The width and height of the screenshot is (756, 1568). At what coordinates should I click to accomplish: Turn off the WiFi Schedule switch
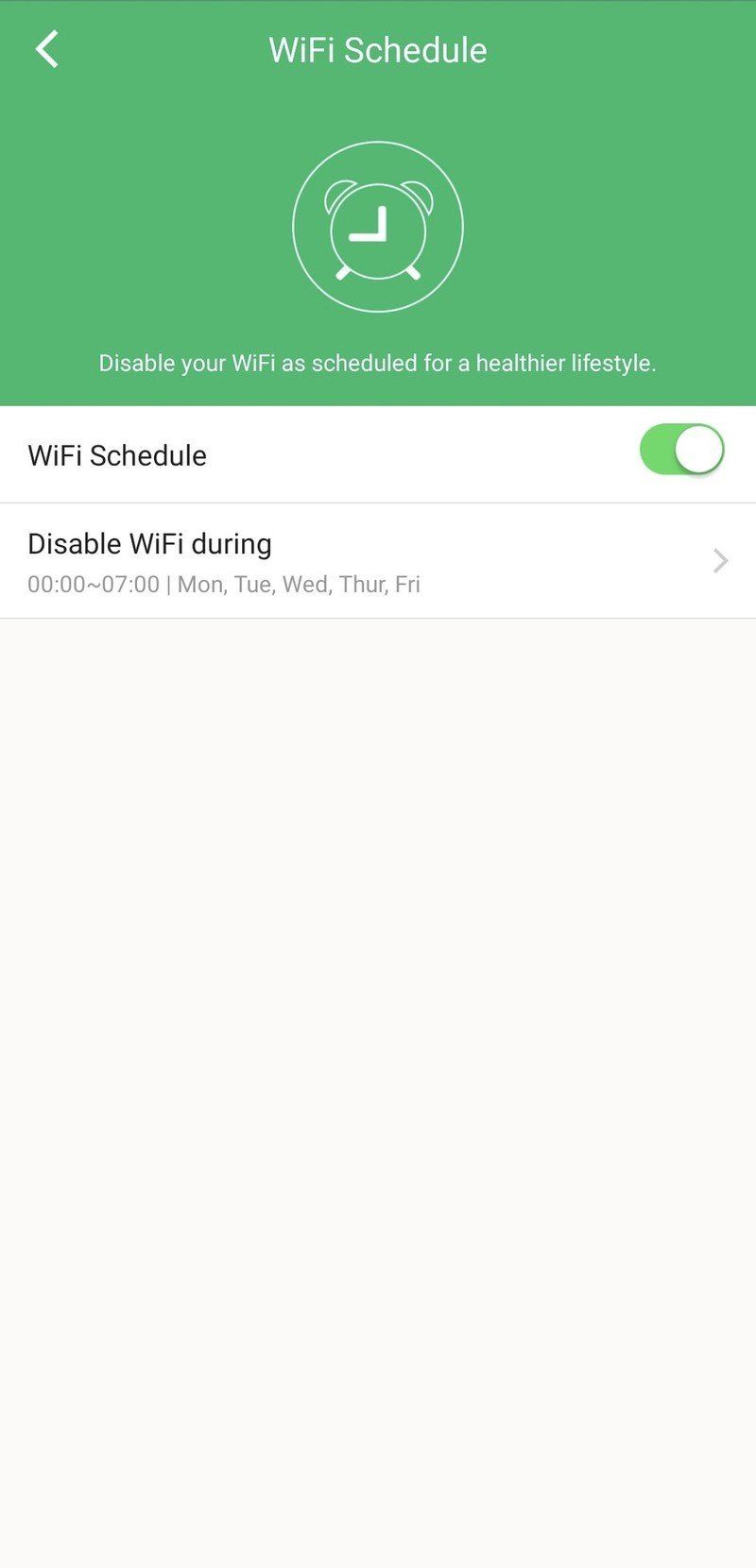pyautogui.click(x=681, y=450)
